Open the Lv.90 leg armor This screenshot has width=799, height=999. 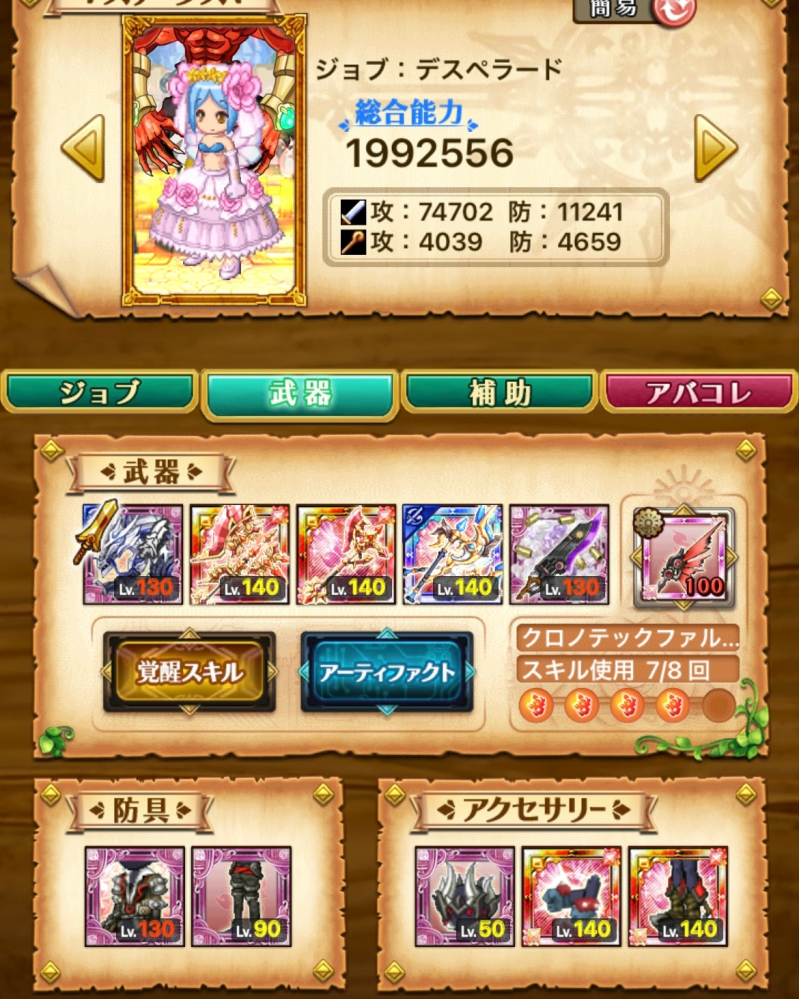pyautogui.click(x=241, y=897)
